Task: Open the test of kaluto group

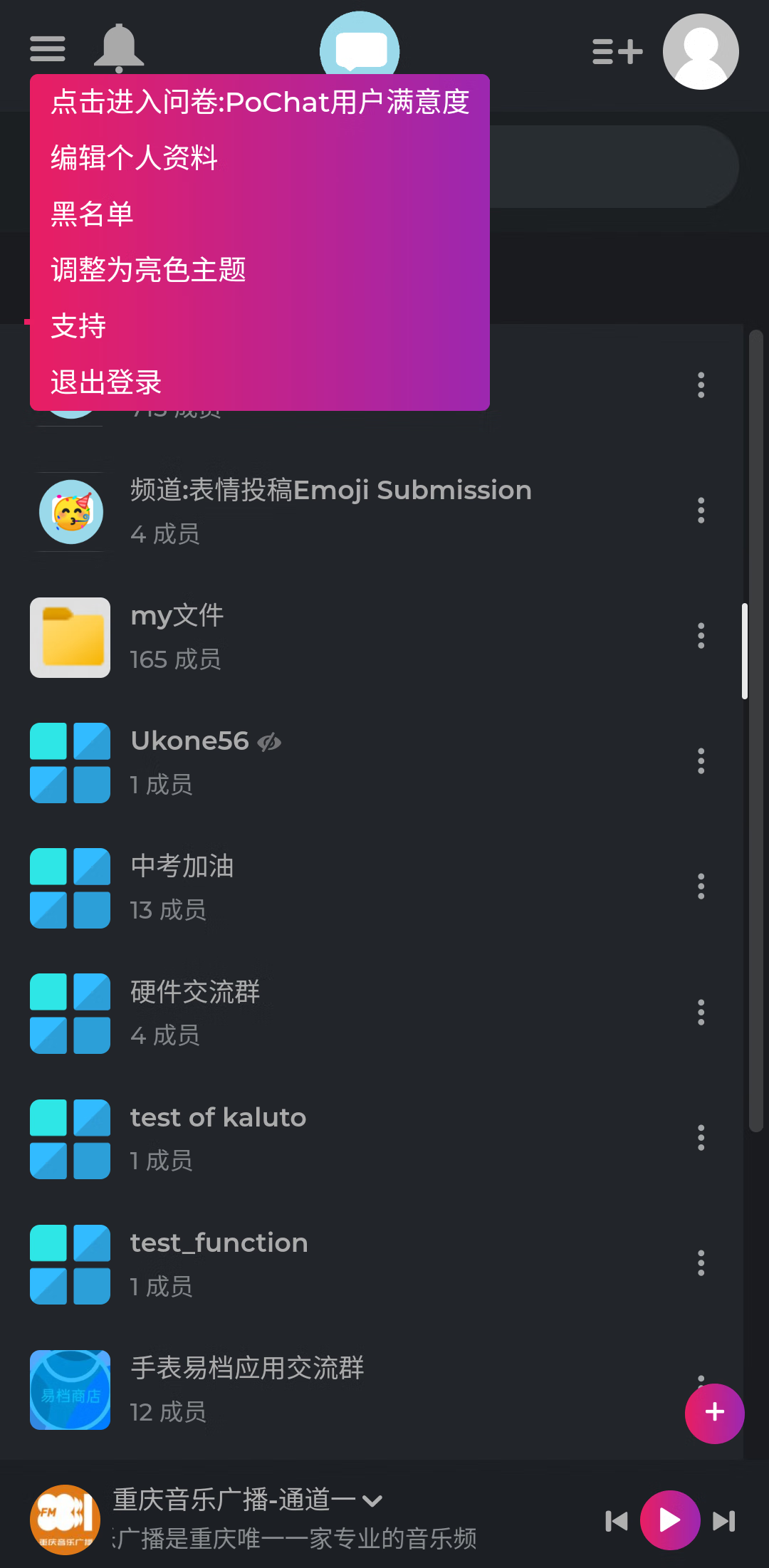Action: (218, 1137)
